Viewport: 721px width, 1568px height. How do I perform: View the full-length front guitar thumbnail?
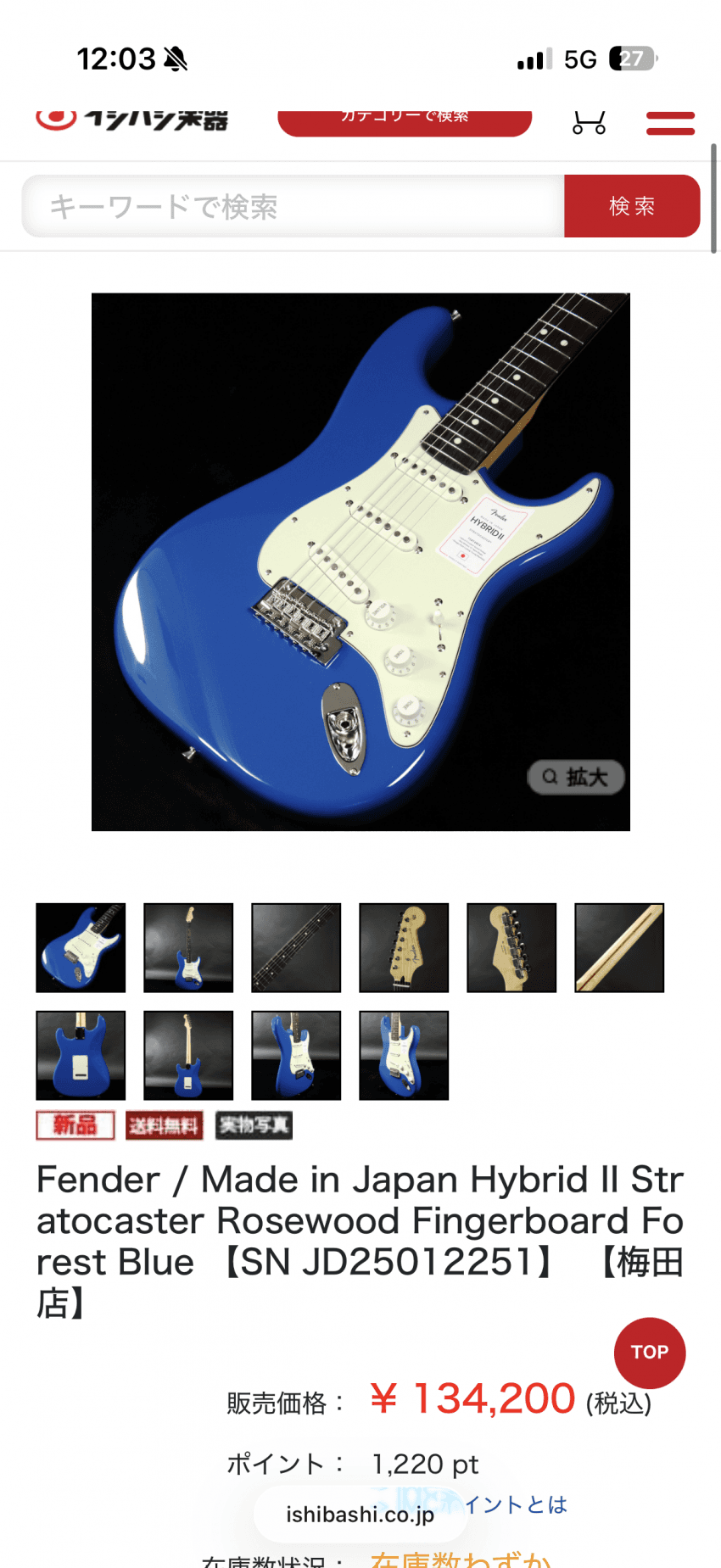(188, 947)
